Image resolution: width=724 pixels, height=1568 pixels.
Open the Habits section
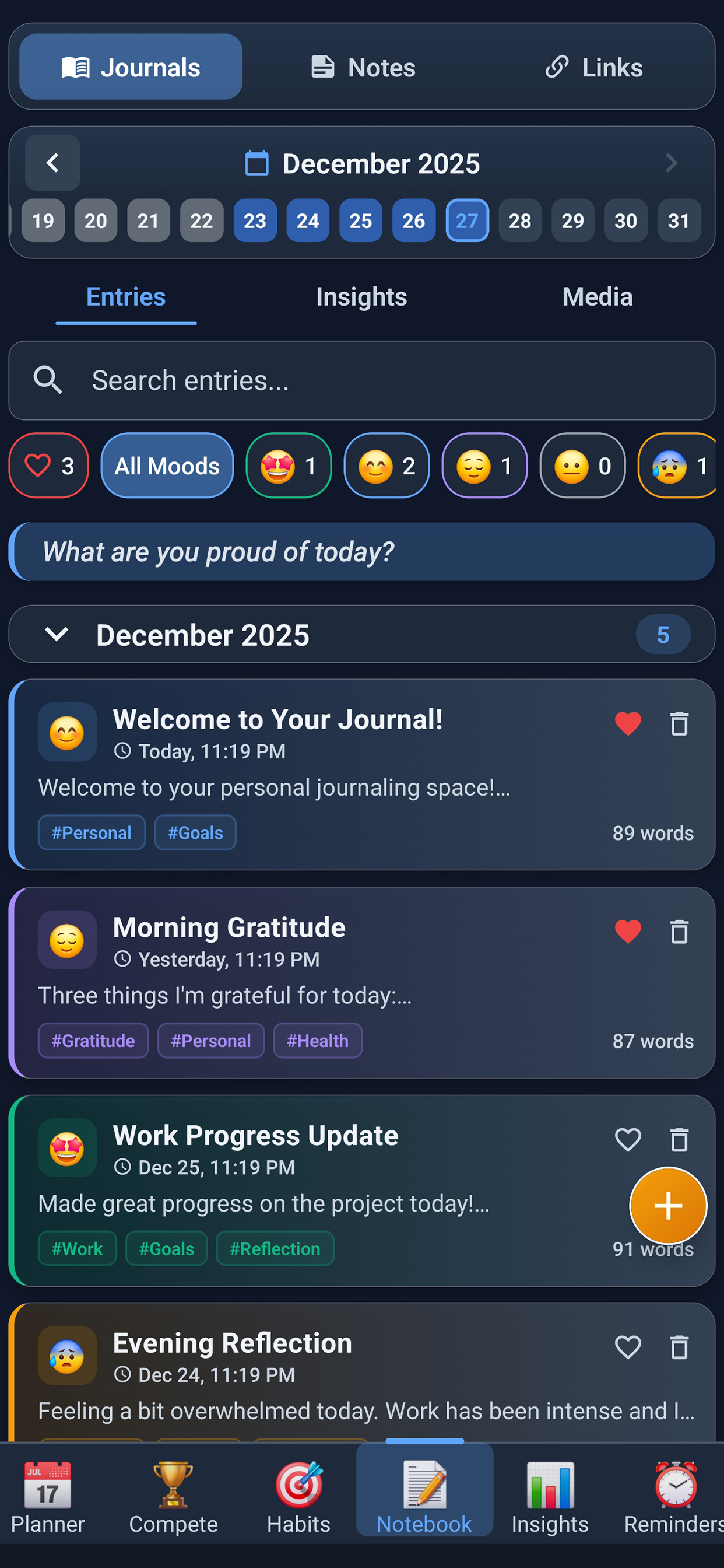pos(298,1497)
